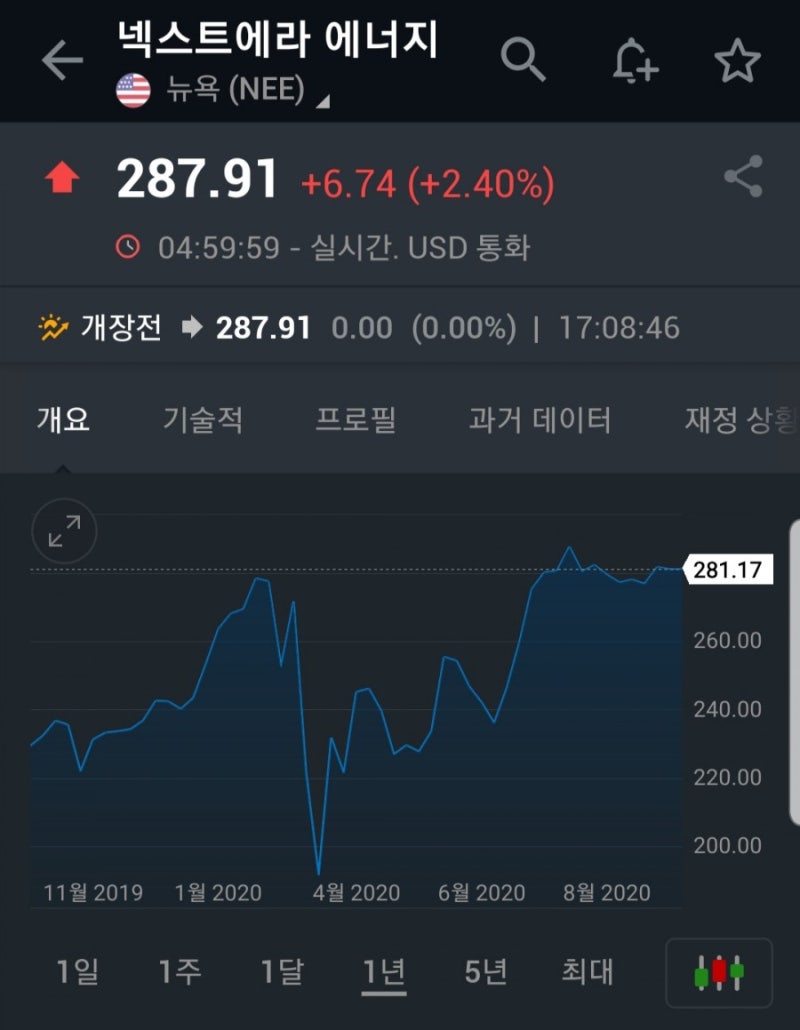Share the NextEra Energy stock page
The height and width of the screenshot is (1030, 800).
tap(741, 177)
